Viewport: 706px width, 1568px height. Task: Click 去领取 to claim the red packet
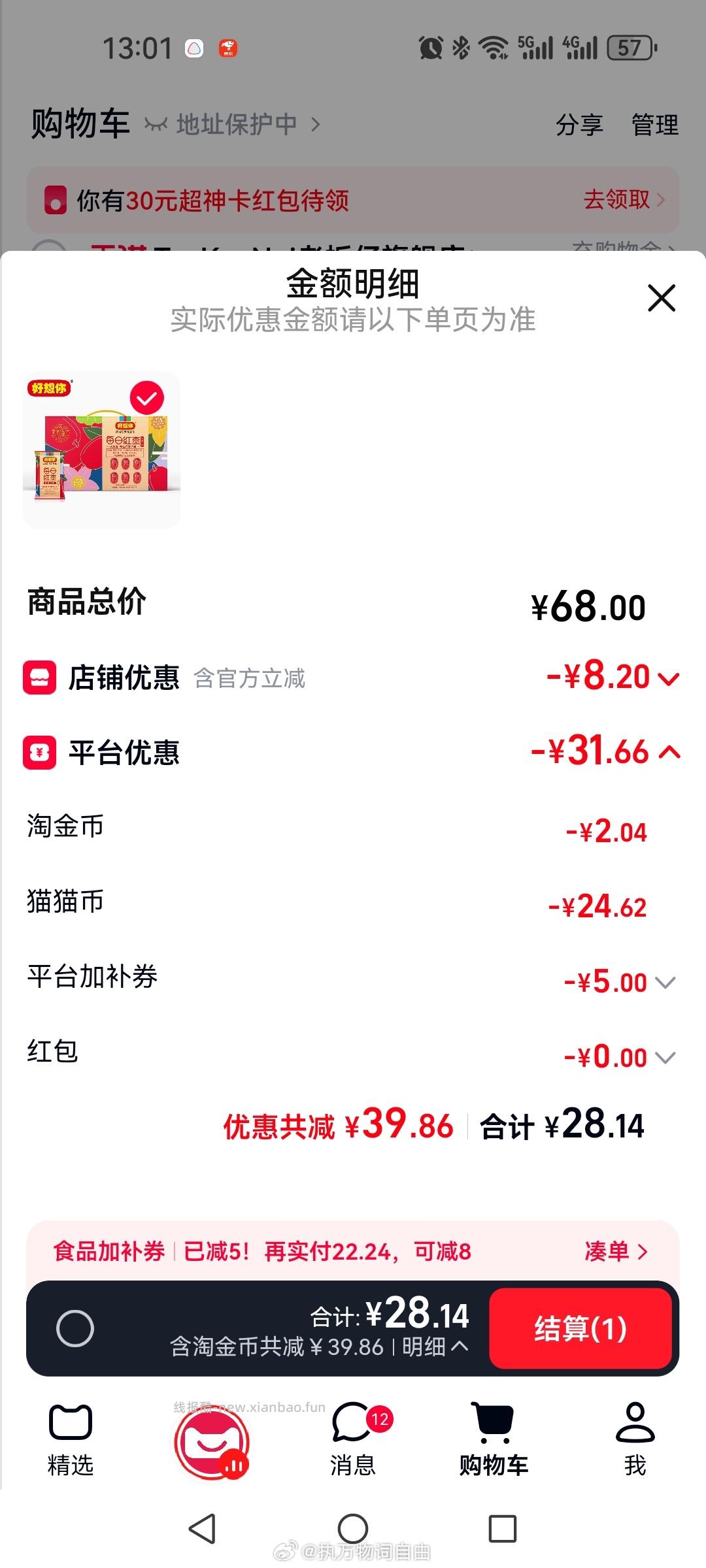(616, 200)
